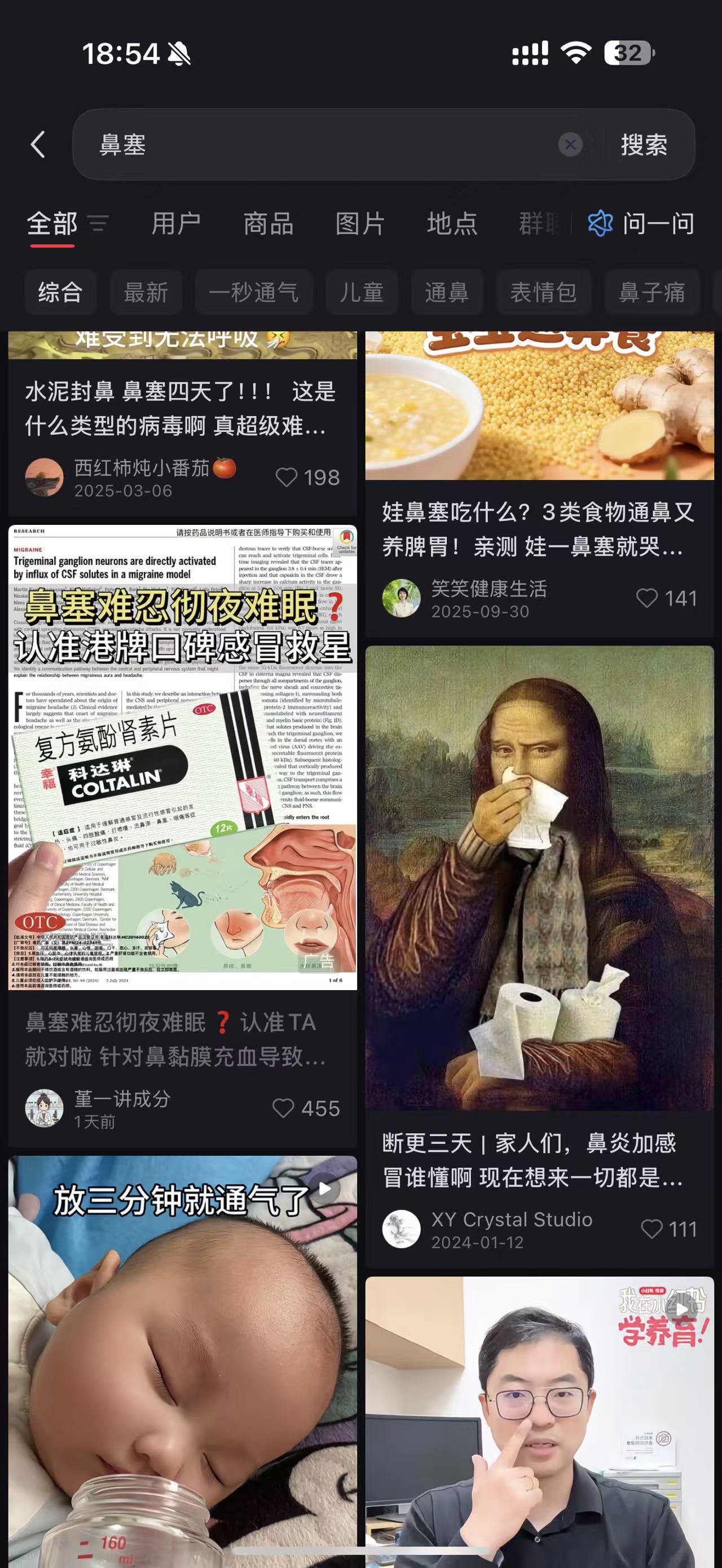Switch to the 地点 tab
The width and height of the screenshot is (722, 1568).
452,224
